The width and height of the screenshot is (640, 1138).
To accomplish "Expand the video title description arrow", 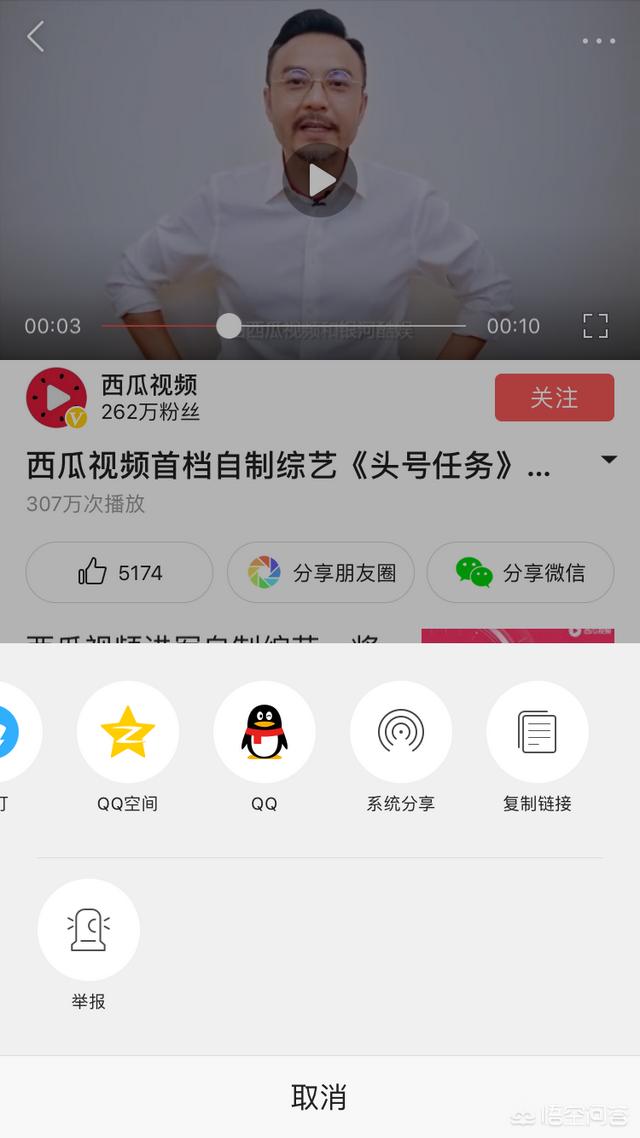I will coord(610,459).
